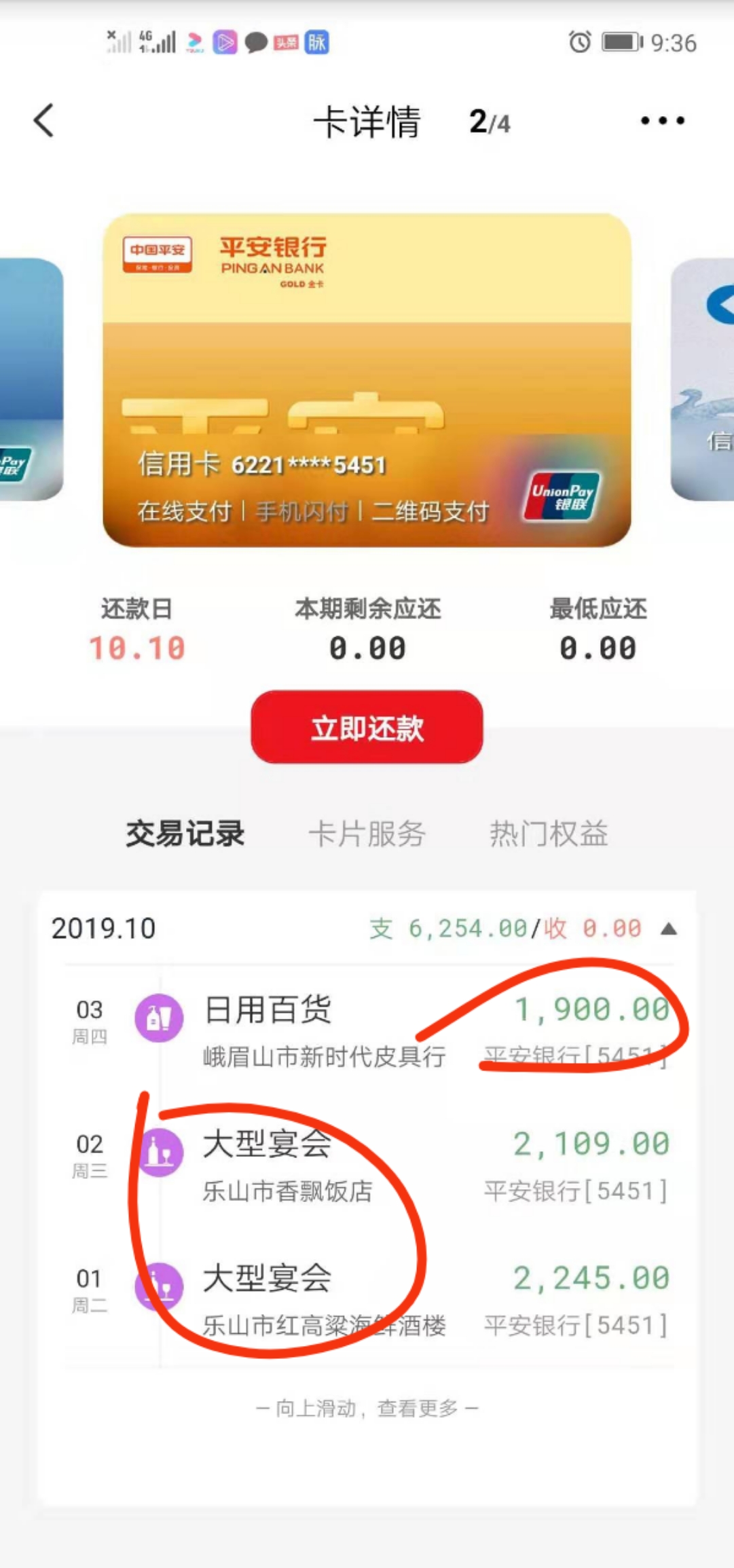Tap the 还款日 10.10 date display
Image resolution: width=734 pixels, height=1568 pixels.
coord(136,628)
